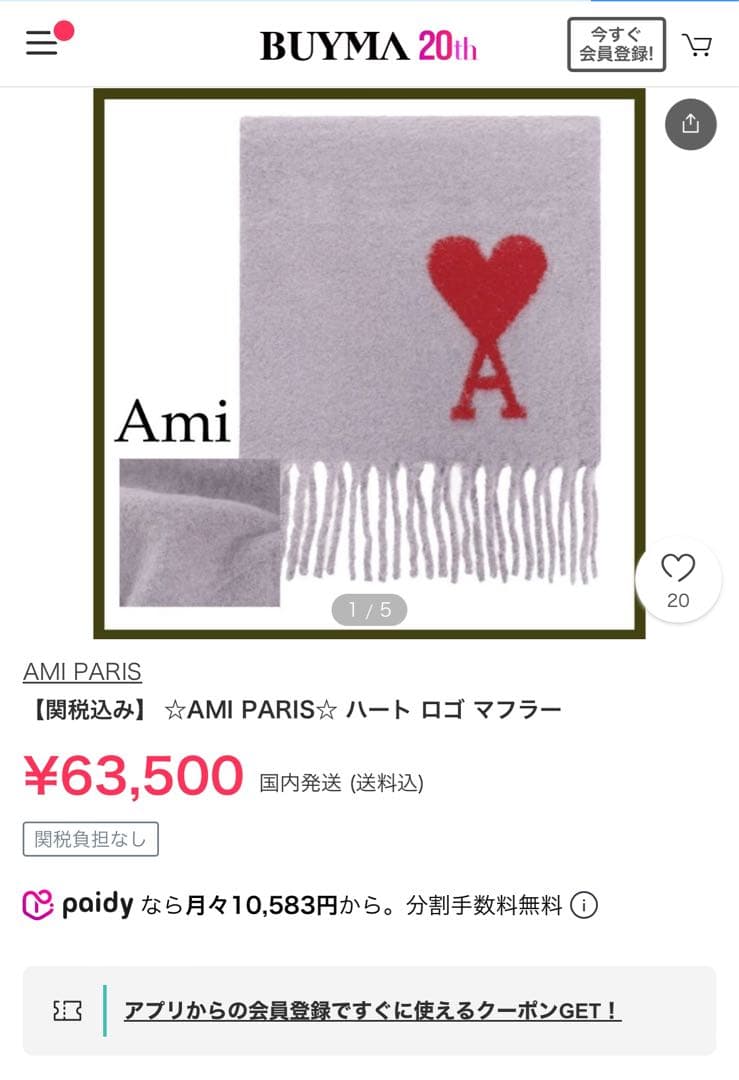This screenshot has height=1080, width=739.
Task: Click the BUYMA 20th logo
Action: point(369,45)
